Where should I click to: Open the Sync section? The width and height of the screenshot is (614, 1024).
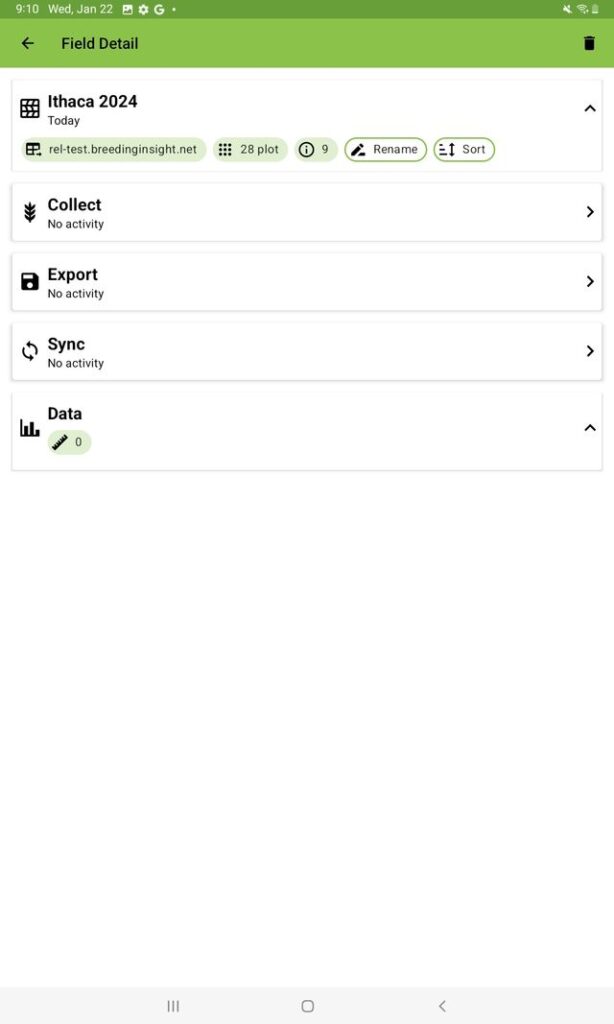click(x=306, y=351)
